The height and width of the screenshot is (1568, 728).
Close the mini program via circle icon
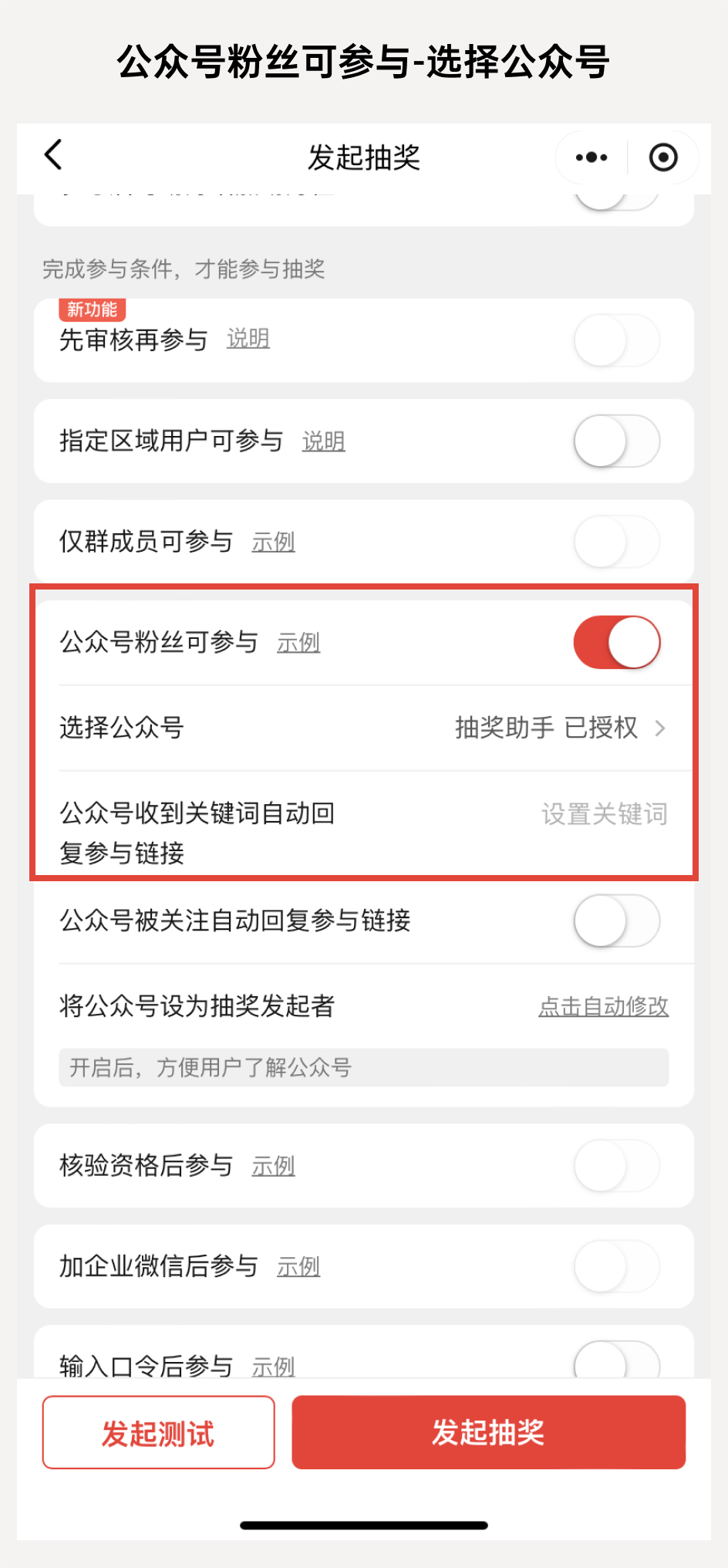(663, 157)
